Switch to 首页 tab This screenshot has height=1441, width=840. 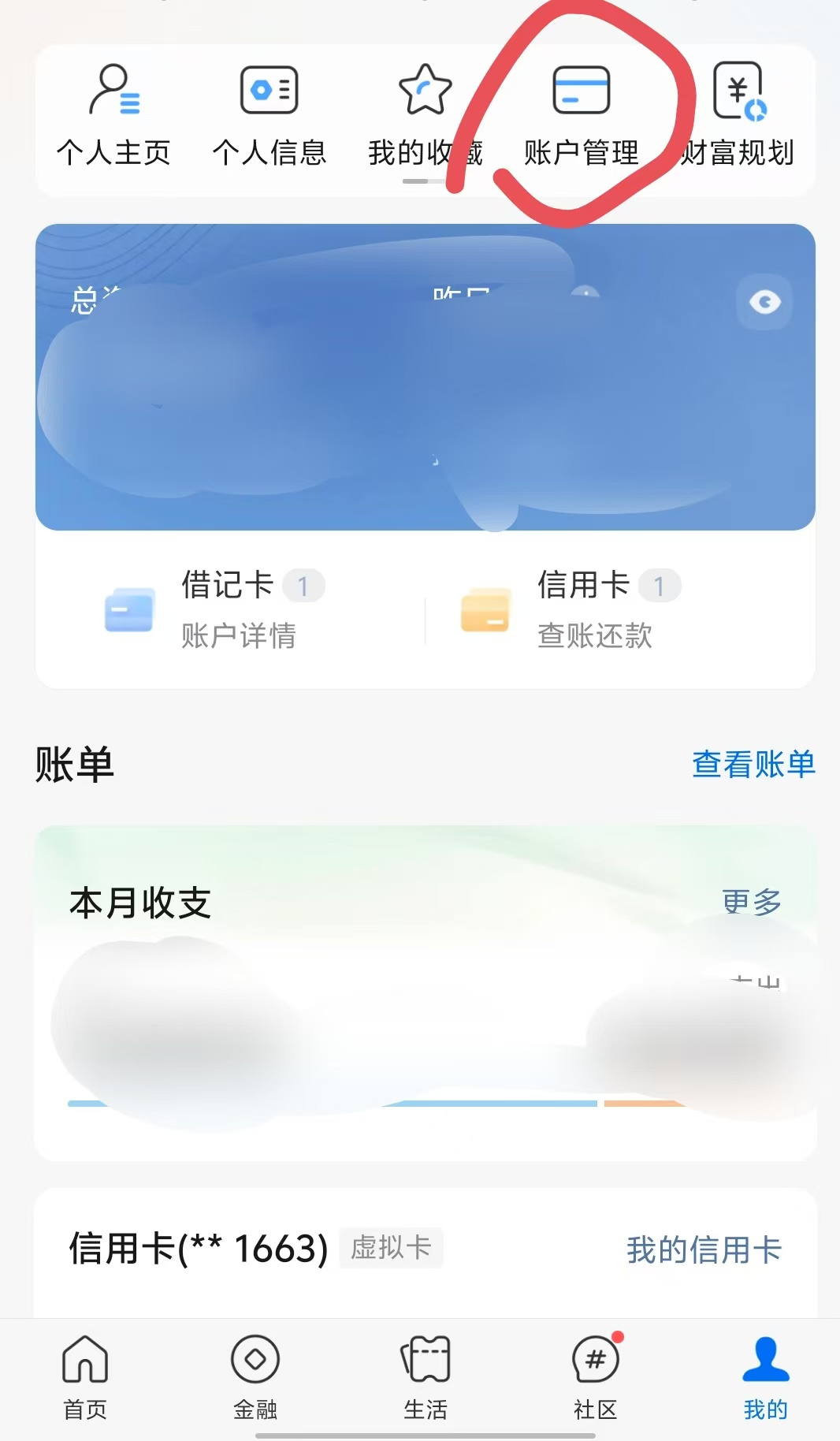tap(85, 1377)
